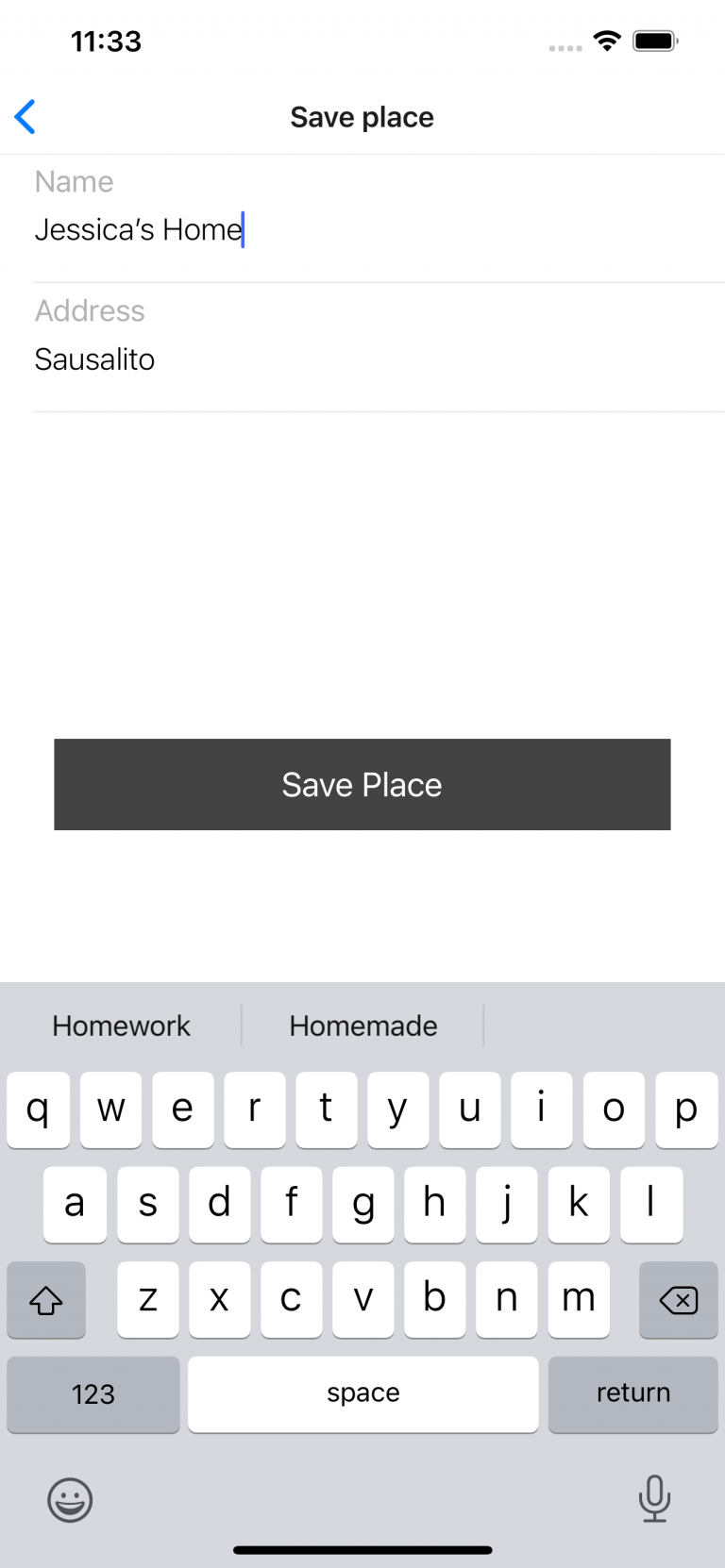Tap the time 11:33 in the status bar
The width and height of the screenshot is (725, 1568).
pos(106,41)
